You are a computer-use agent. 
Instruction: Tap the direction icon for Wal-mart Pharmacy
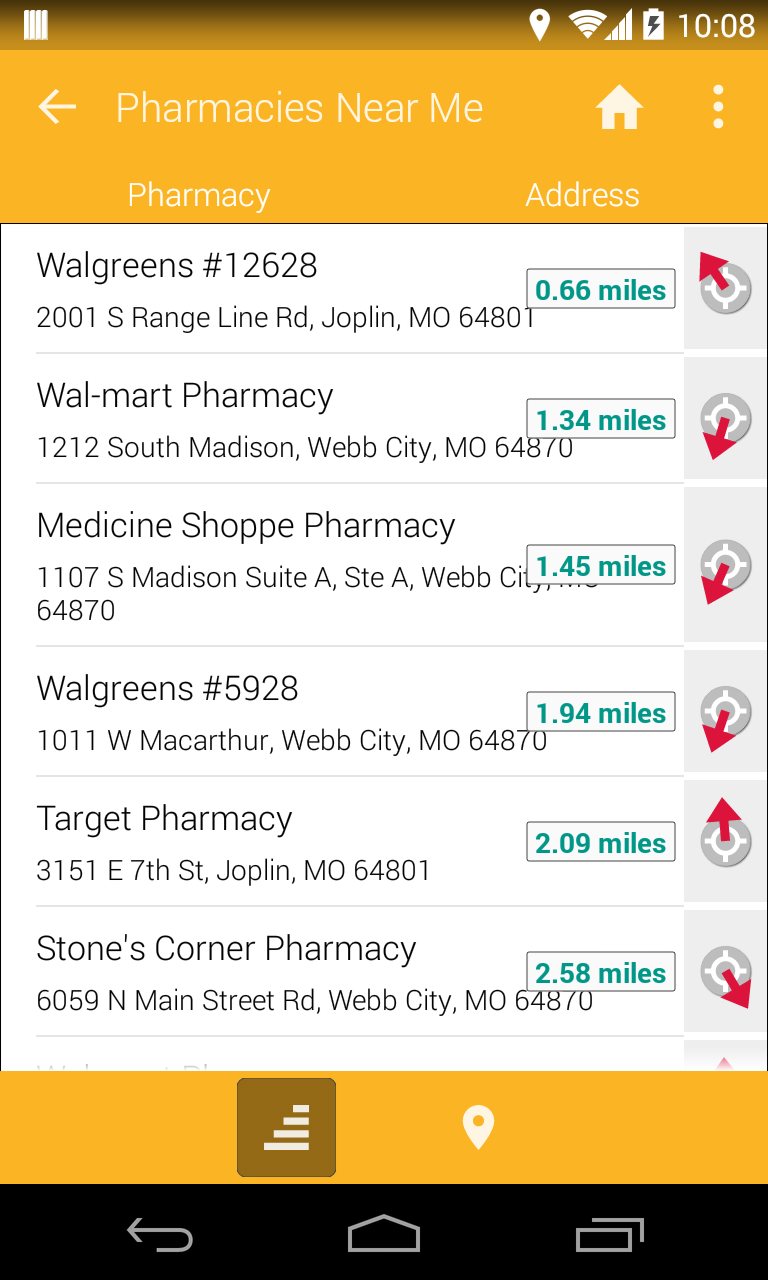click(x=725, y=420)
